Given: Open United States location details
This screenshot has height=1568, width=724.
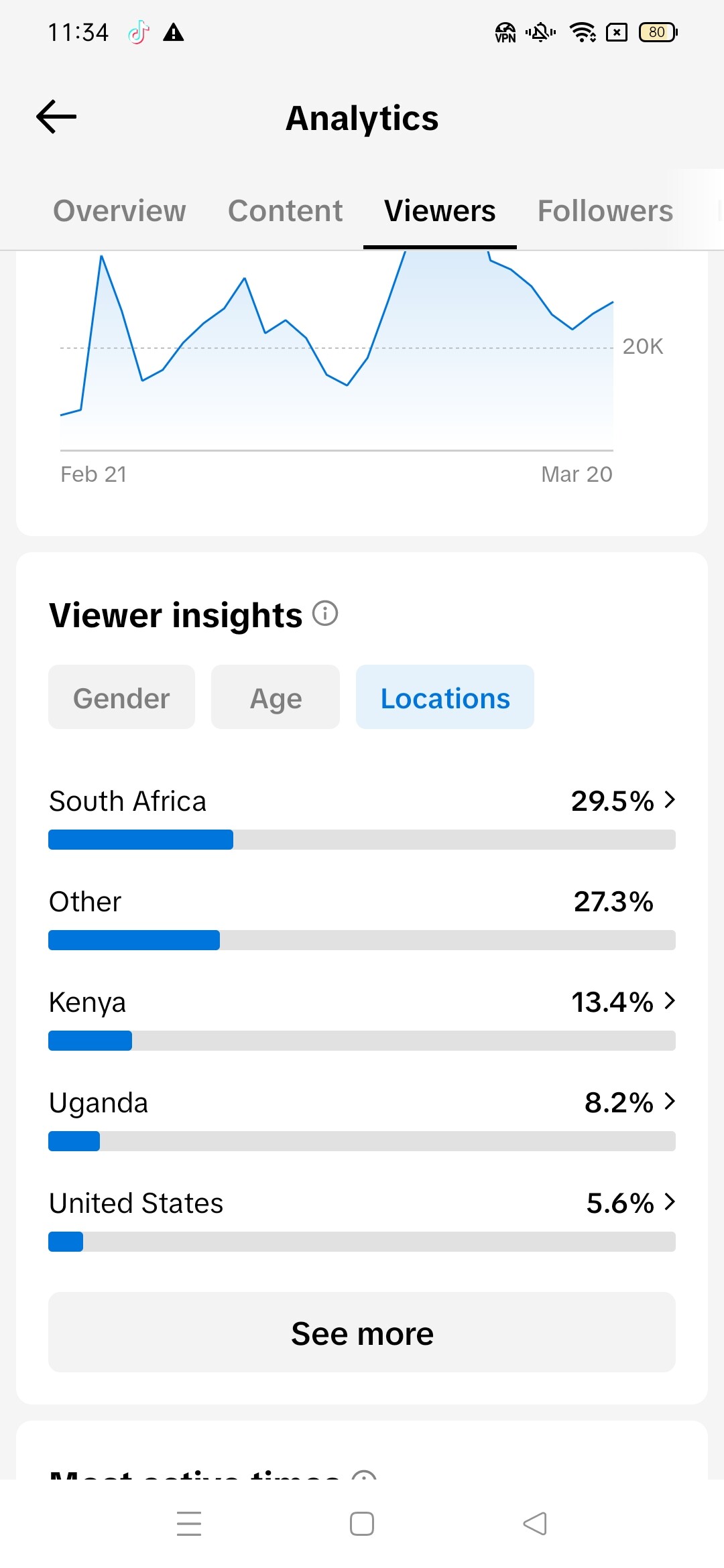Looking at the screenshot, I should [362, 1218].
